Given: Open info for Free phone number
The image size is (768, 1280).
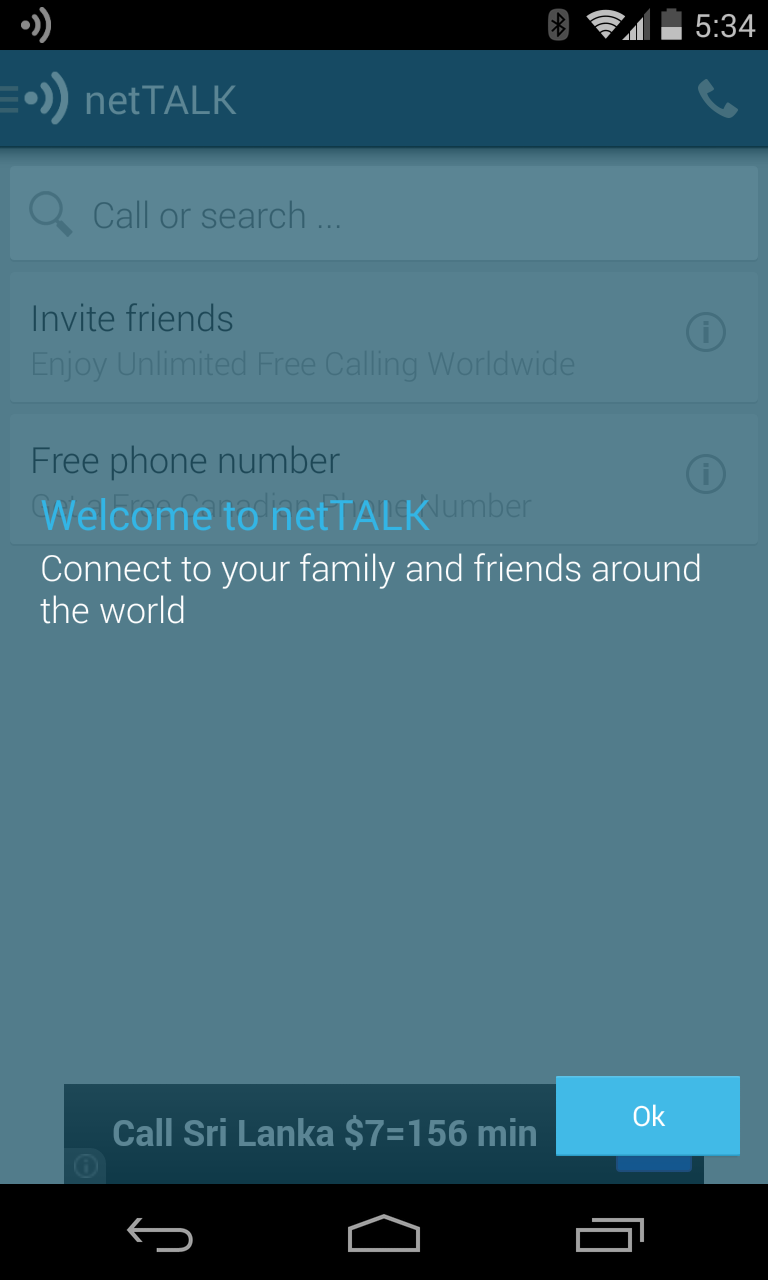Looking at the screenshot, I should point(706,474).
